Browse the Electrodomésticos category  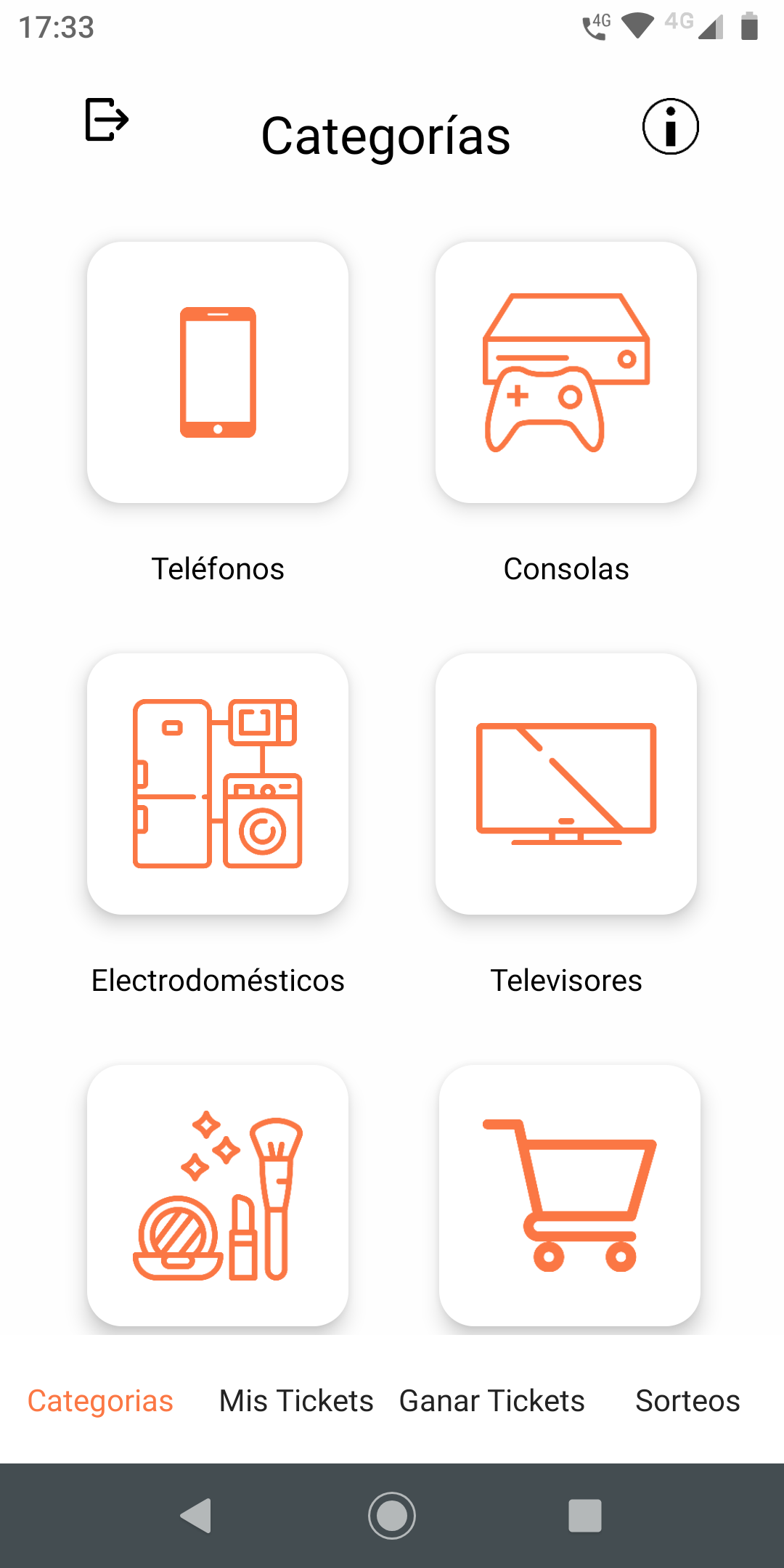218,784
